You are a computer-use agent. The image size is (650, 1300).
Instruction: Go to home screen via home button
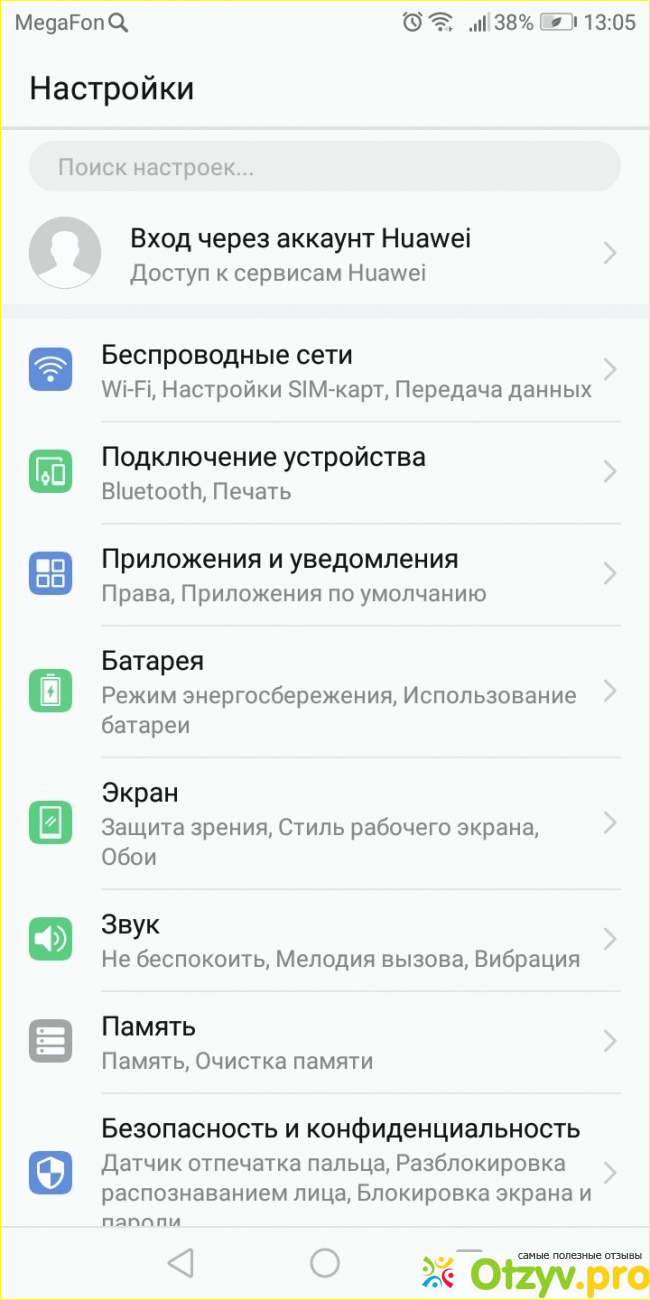pos(325,1263)
